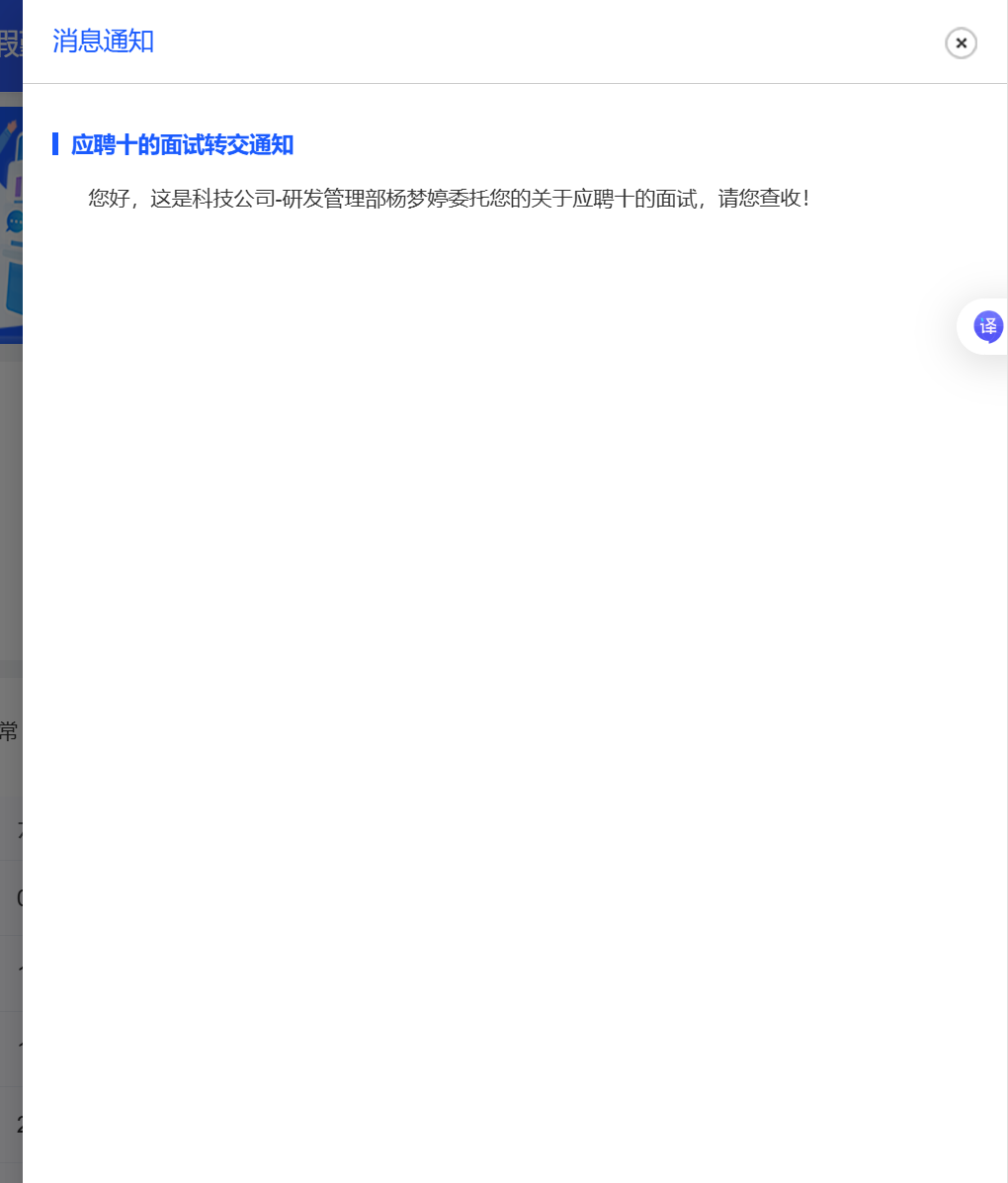
Task: Close the 消息通知 panel
Action: pos(961,43)
